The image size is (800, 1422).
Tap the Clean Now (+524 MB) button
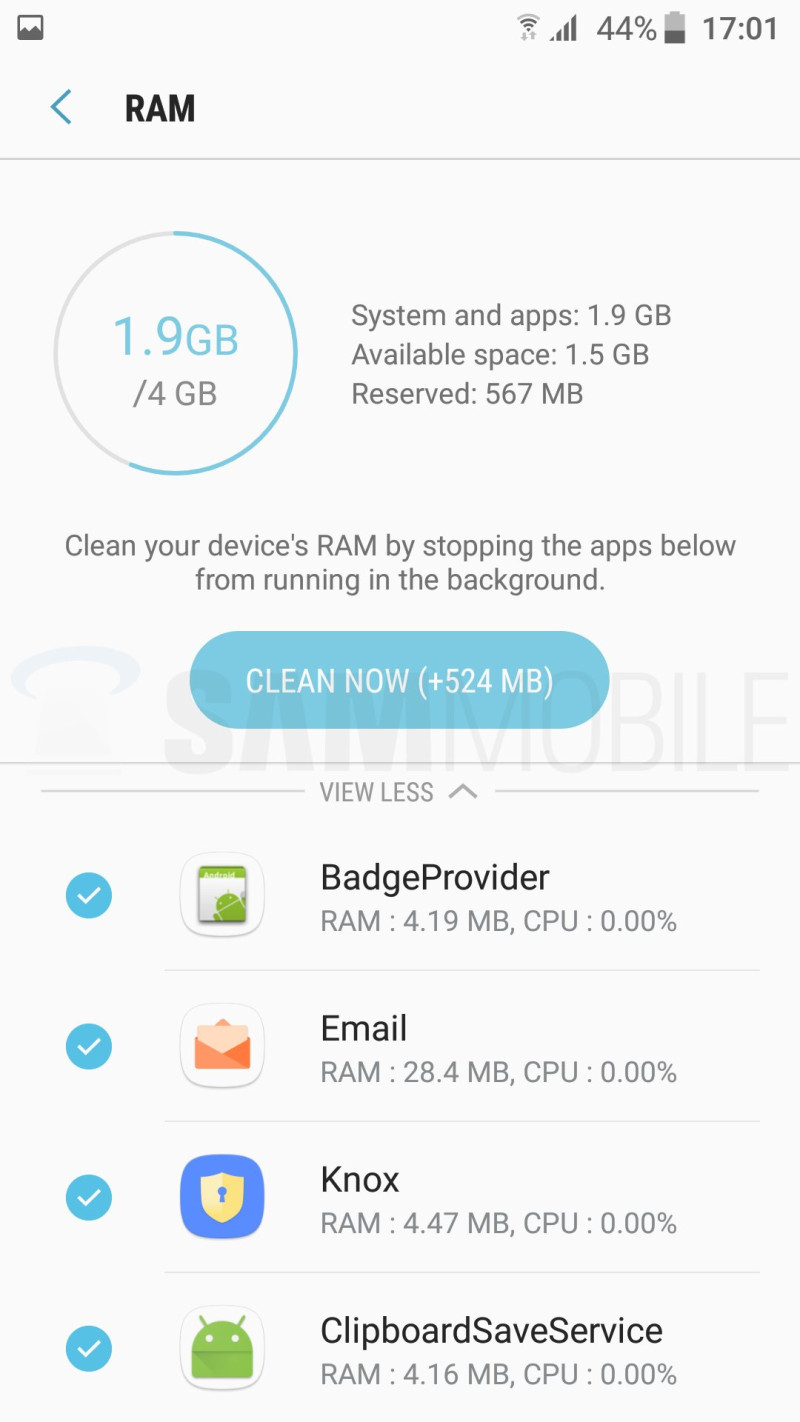pos(399,681)
